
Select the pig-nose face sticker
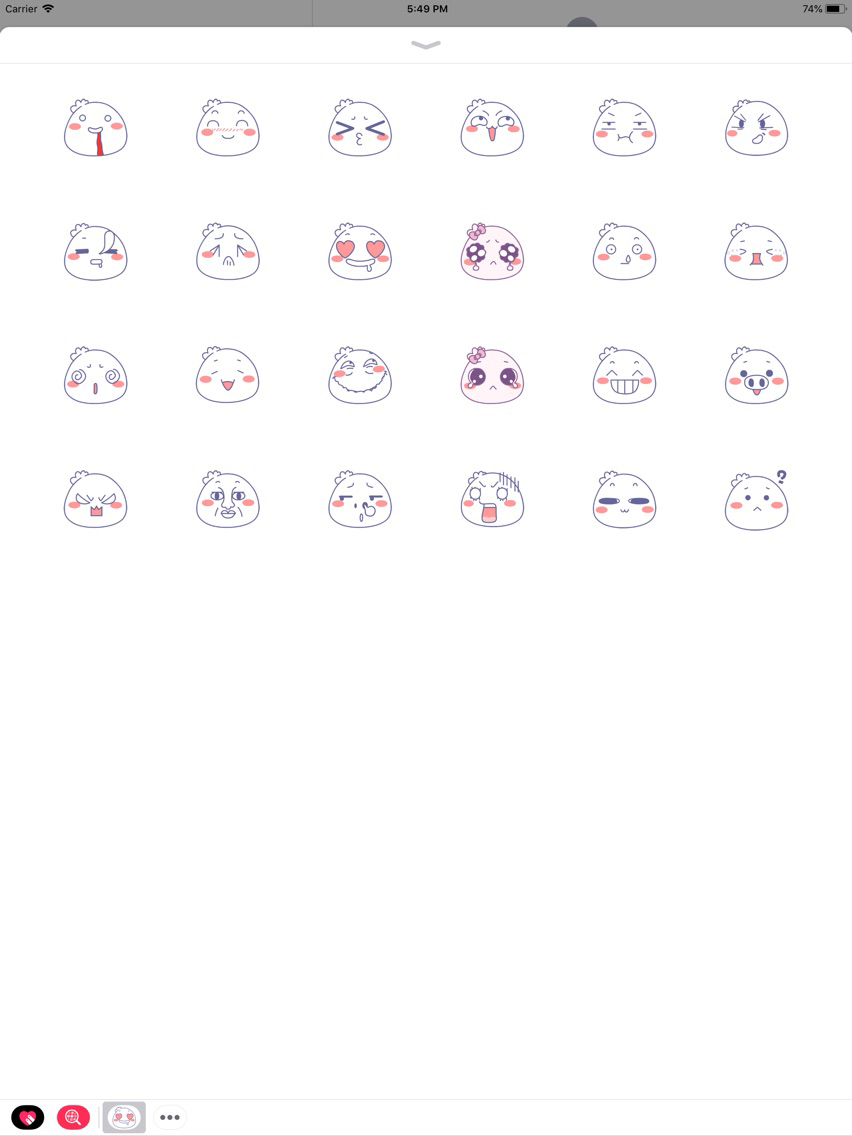tap(756, 376)
